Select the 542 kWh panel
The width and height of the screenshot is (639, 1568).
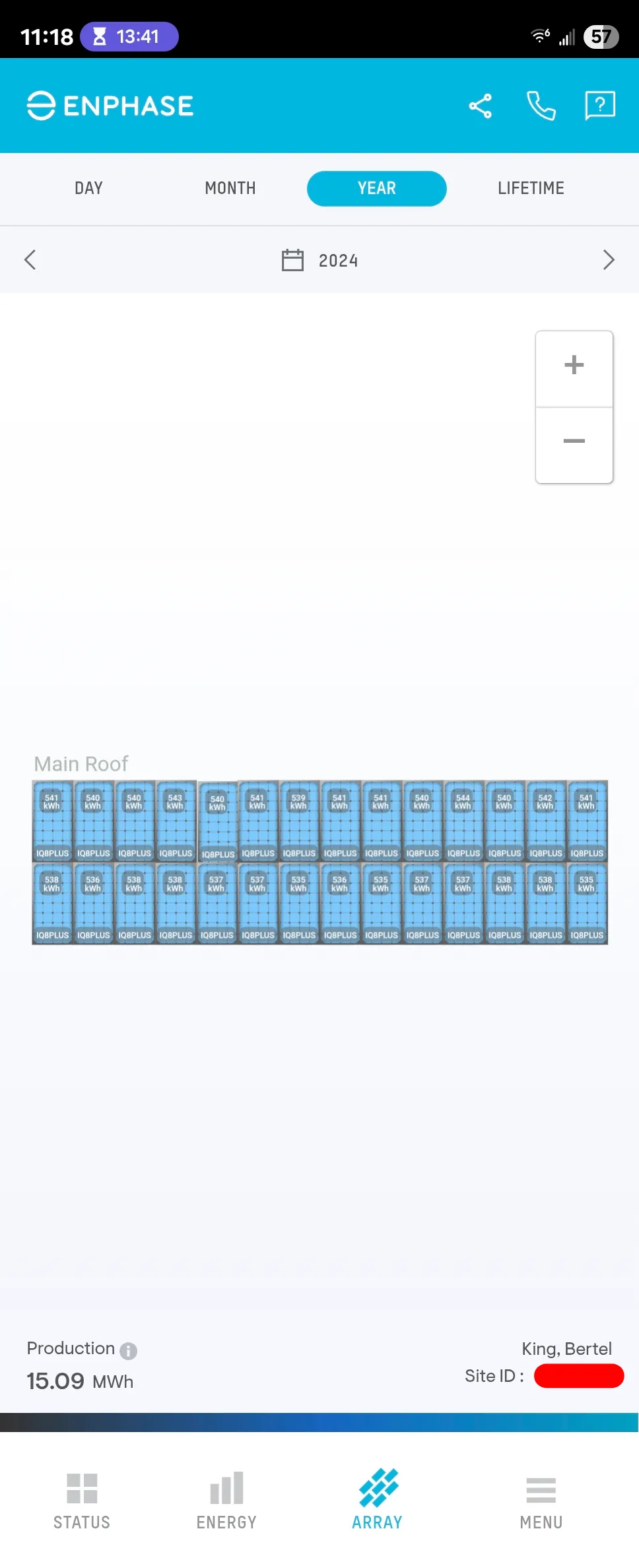(x=545, y=821)
